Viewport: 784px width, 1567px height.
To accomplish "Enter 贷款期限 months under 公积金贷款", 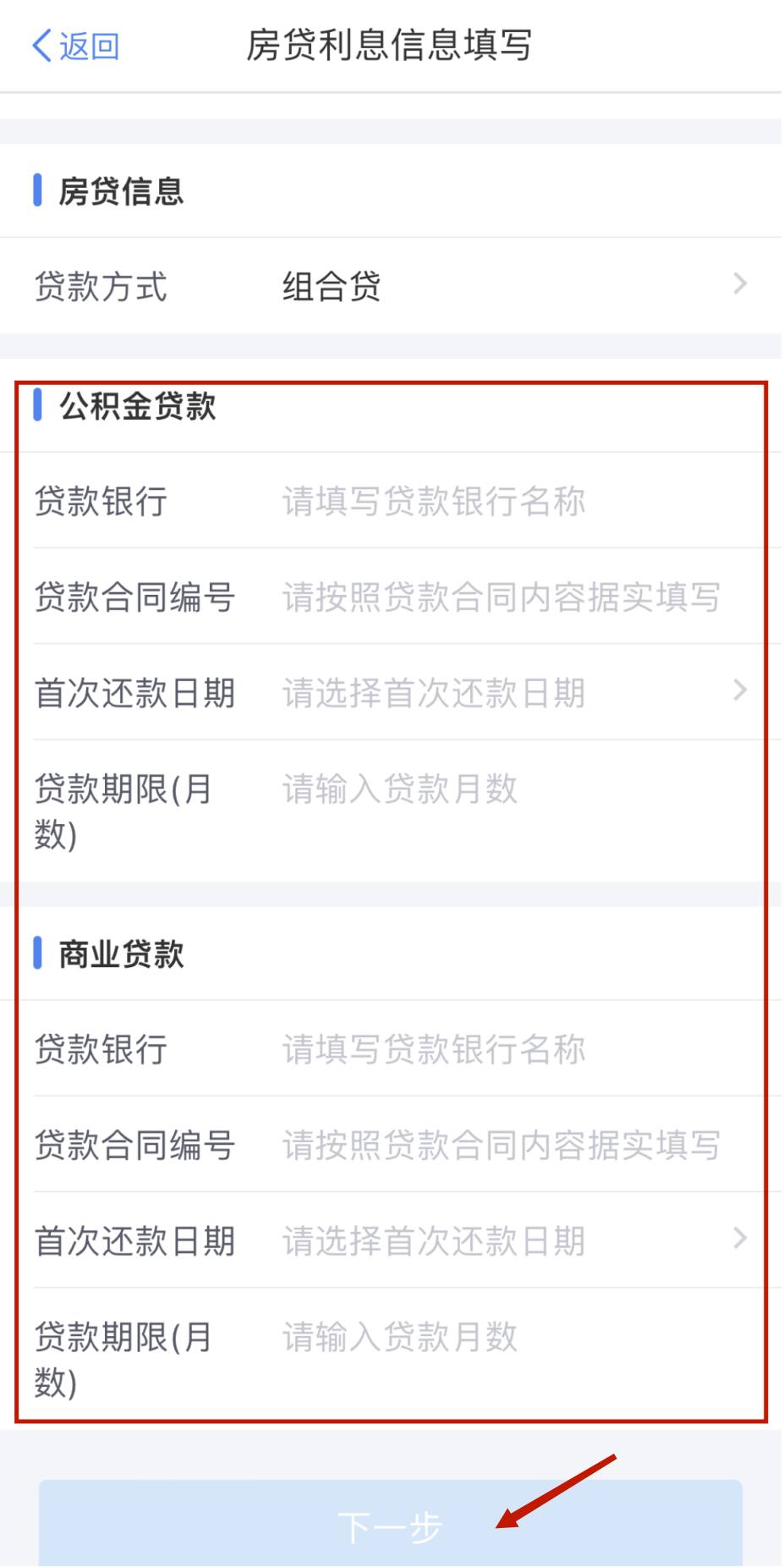I will click(391, 811).
